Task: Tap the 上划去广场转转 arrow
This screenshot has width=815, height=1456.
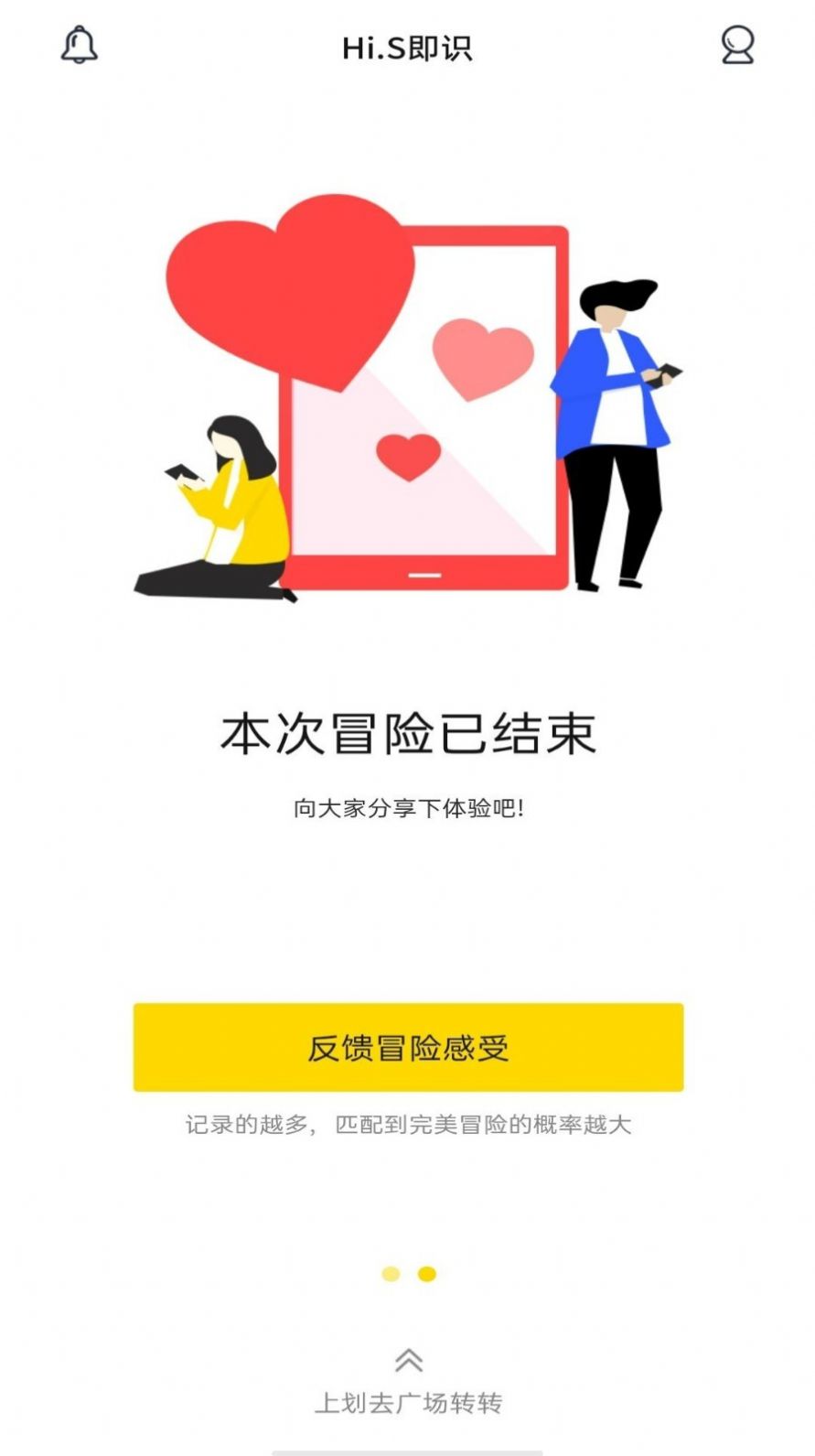Action: 408,1361
